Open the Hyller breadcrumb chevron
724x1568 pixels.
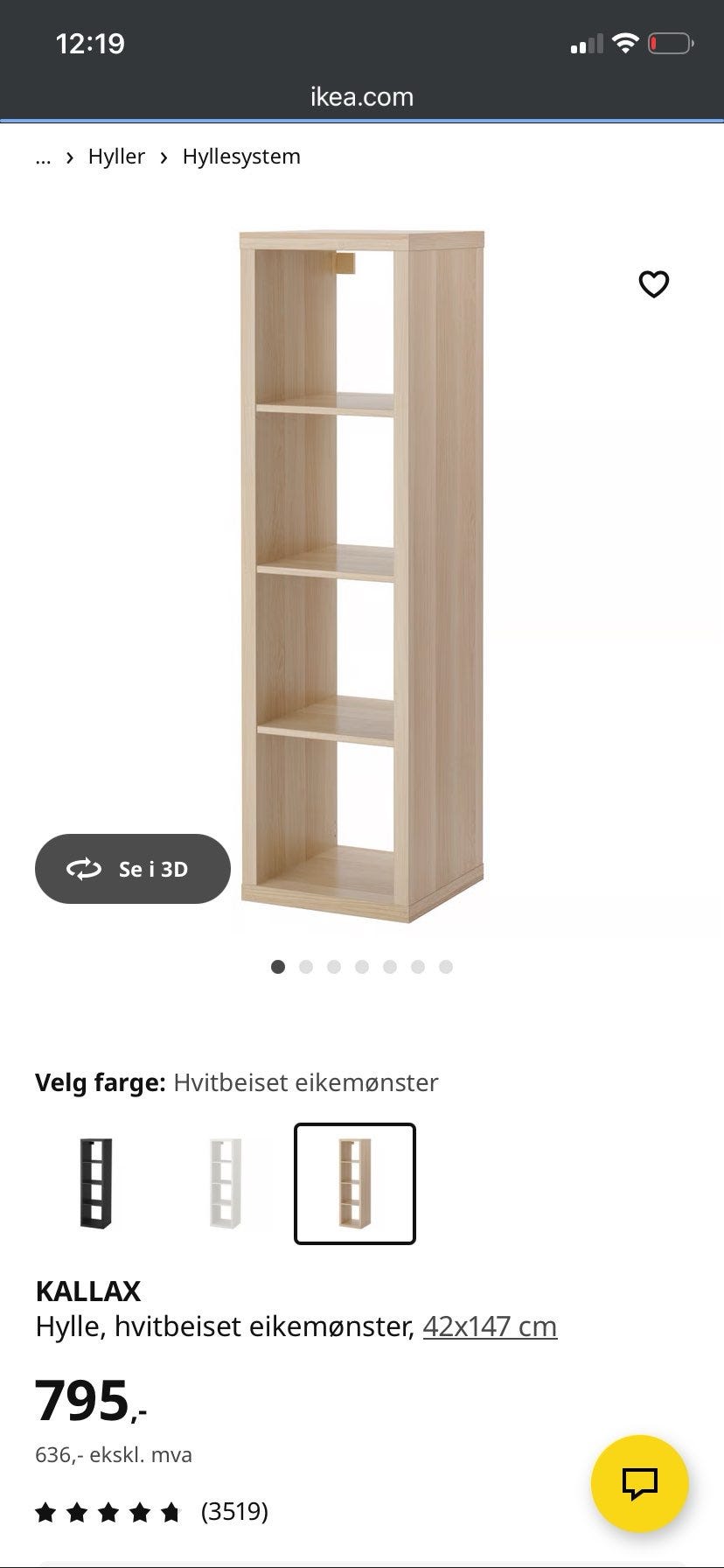pyautogui.click(x=69, y=157)
